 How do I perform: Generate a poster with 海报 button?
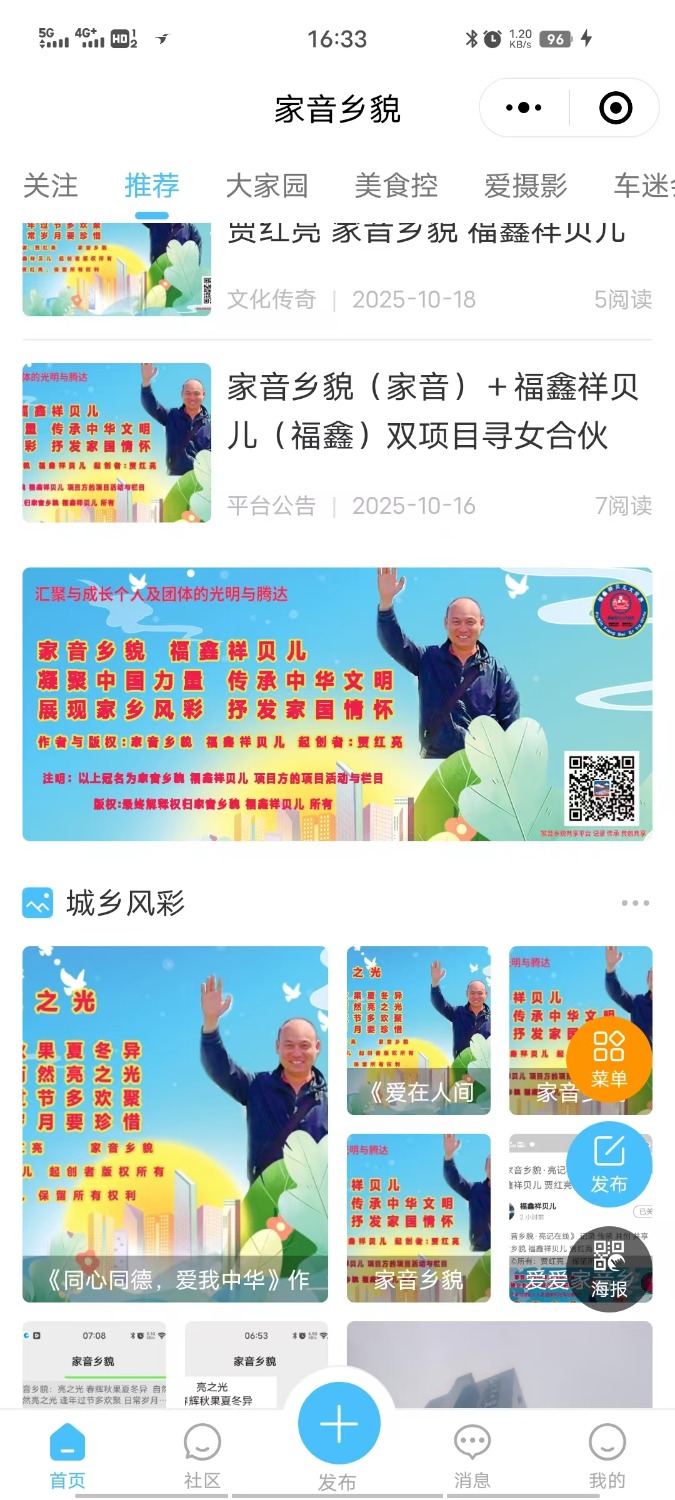(x=609, y=1268)
